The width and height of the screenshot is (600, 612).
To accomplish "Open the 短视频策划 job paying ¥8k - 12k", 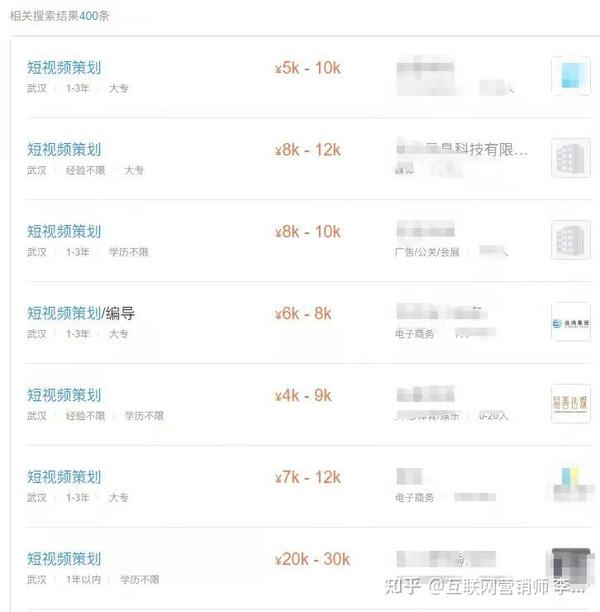I will coord(64,150).
